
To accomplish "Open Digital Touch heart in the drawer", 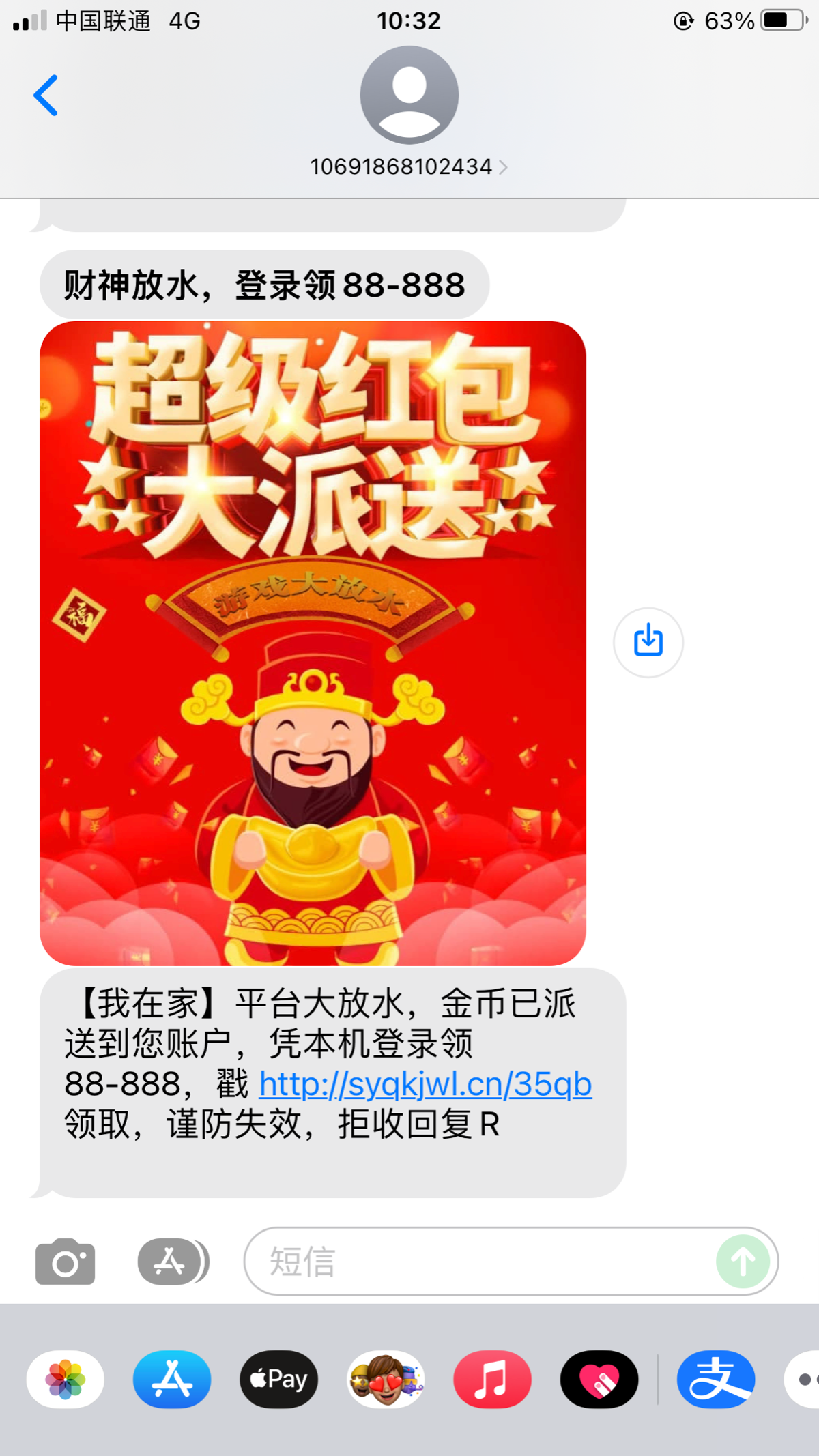I will point(599,1380).
